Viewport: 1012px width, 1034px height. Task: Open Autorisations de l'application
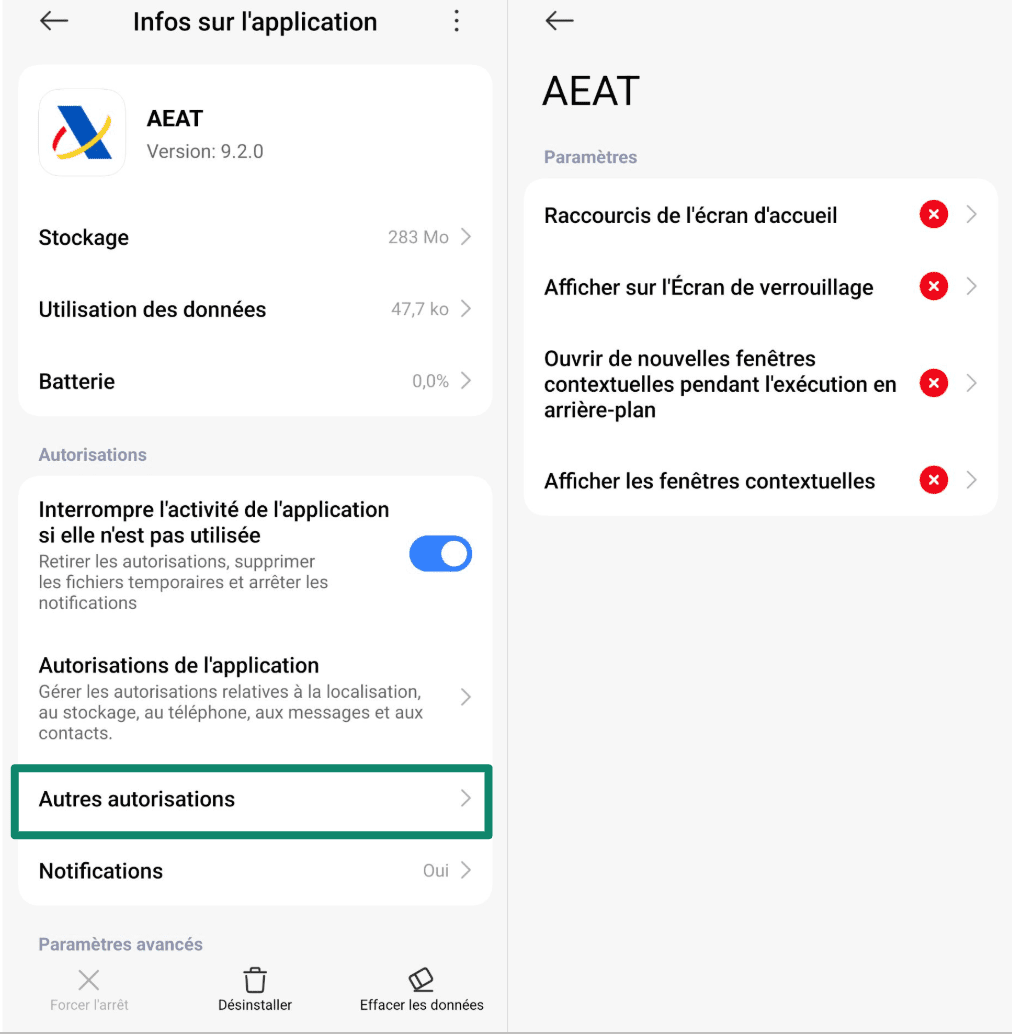click(x=254, y=697)
